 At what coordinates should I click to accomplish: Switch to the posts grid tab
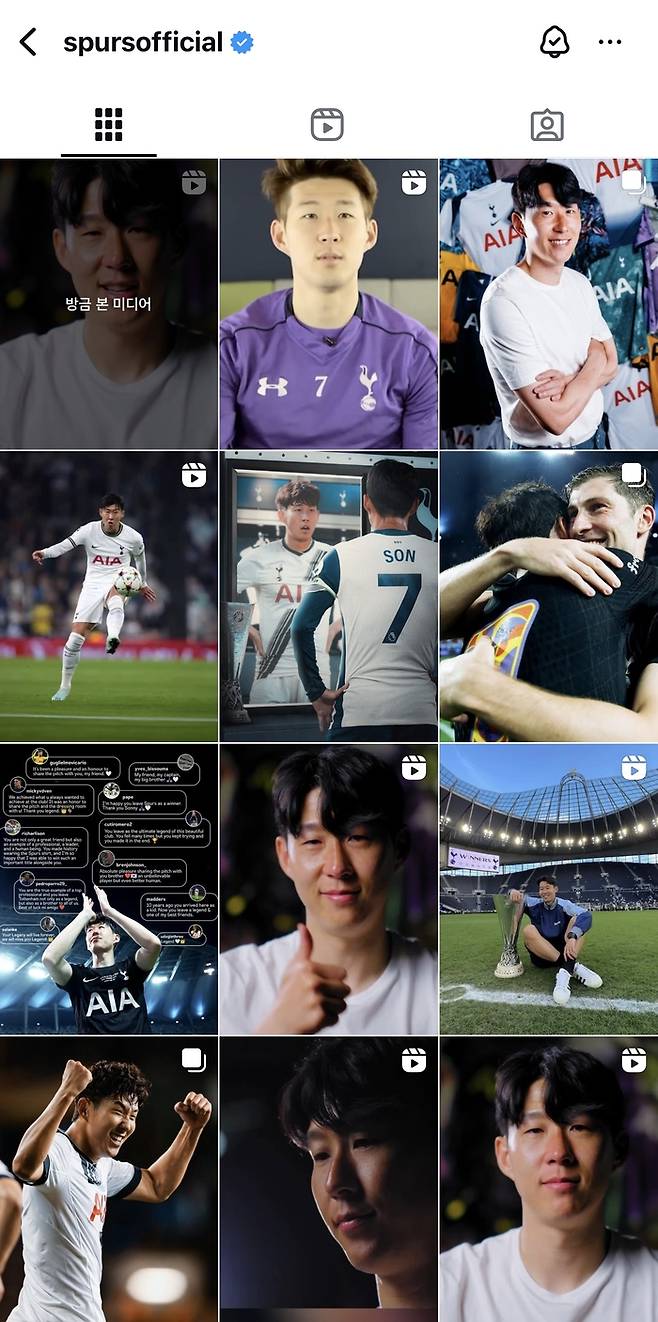(x=108, y=126)
